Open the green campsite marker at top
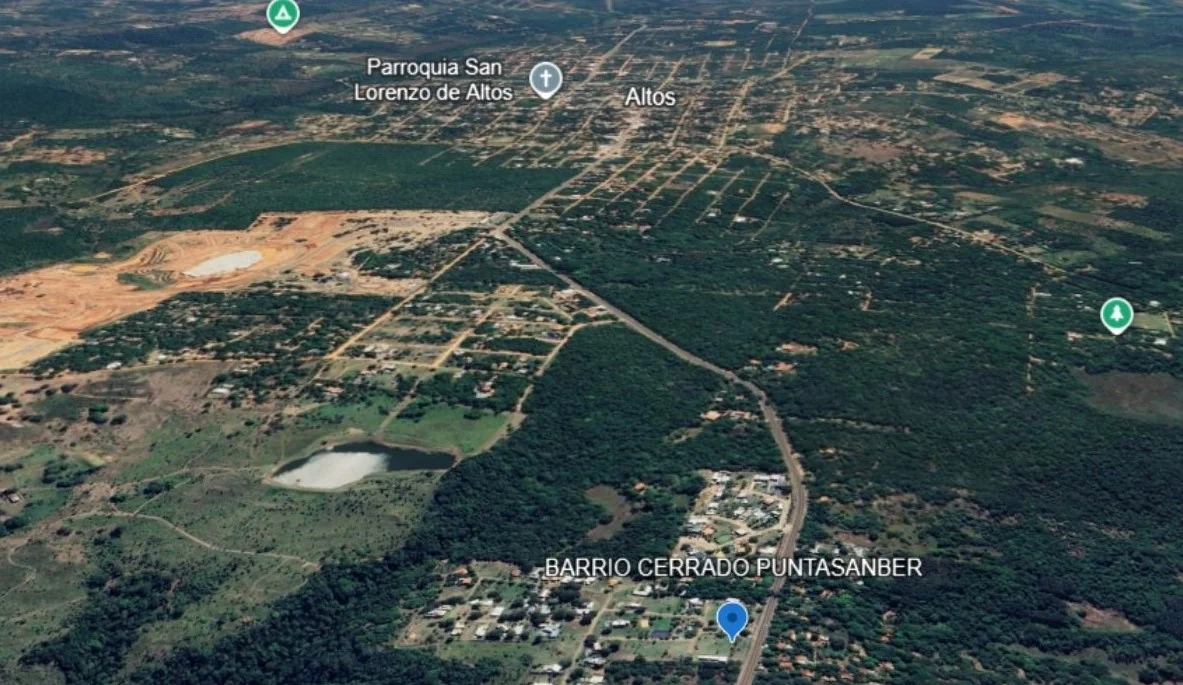 tap(283, 14)
